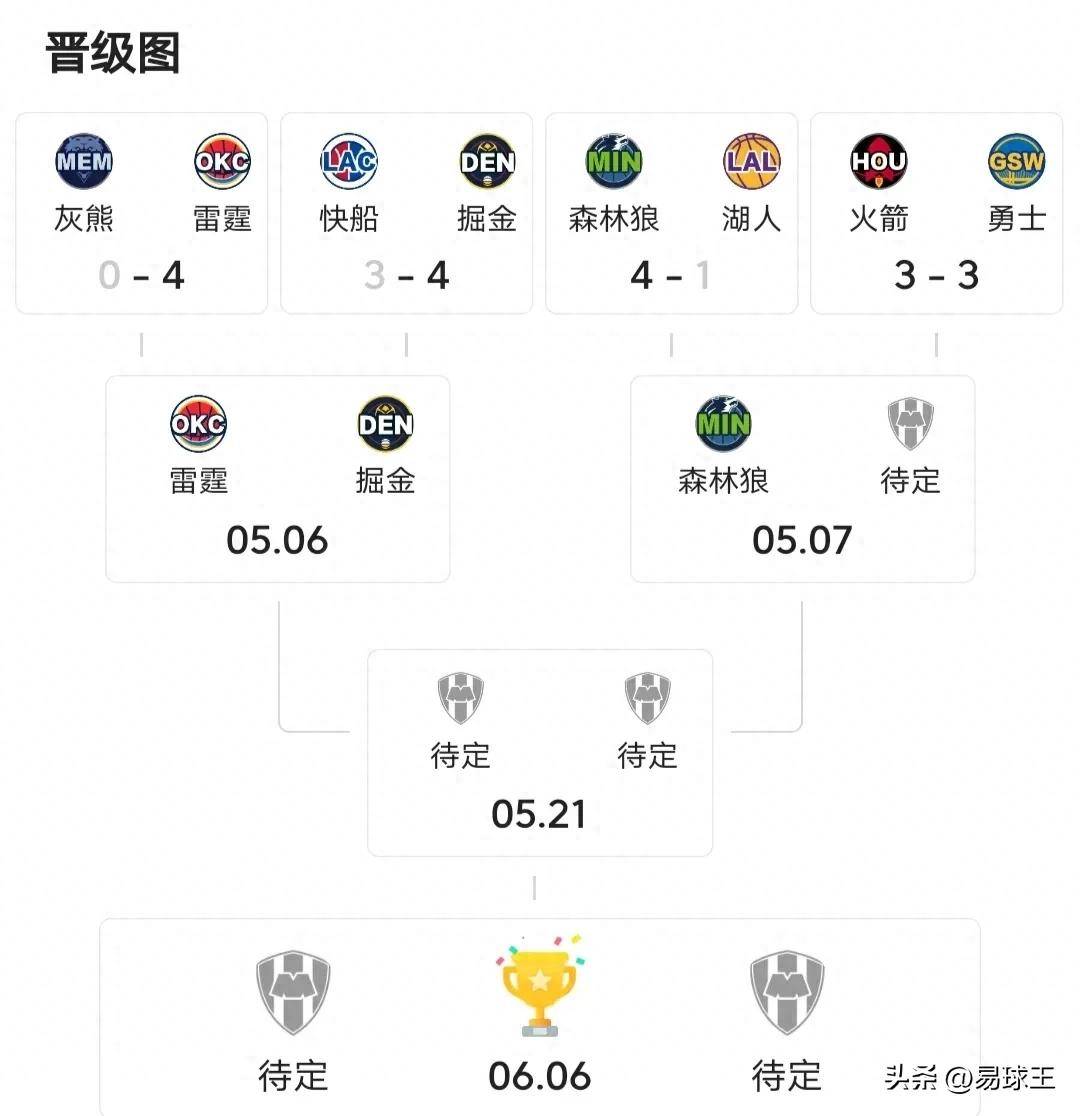This screenshot has width=1080, height=1116.
Task: Click the 待定 placeholder logo beside 森林狼
Action: (910, 423)
